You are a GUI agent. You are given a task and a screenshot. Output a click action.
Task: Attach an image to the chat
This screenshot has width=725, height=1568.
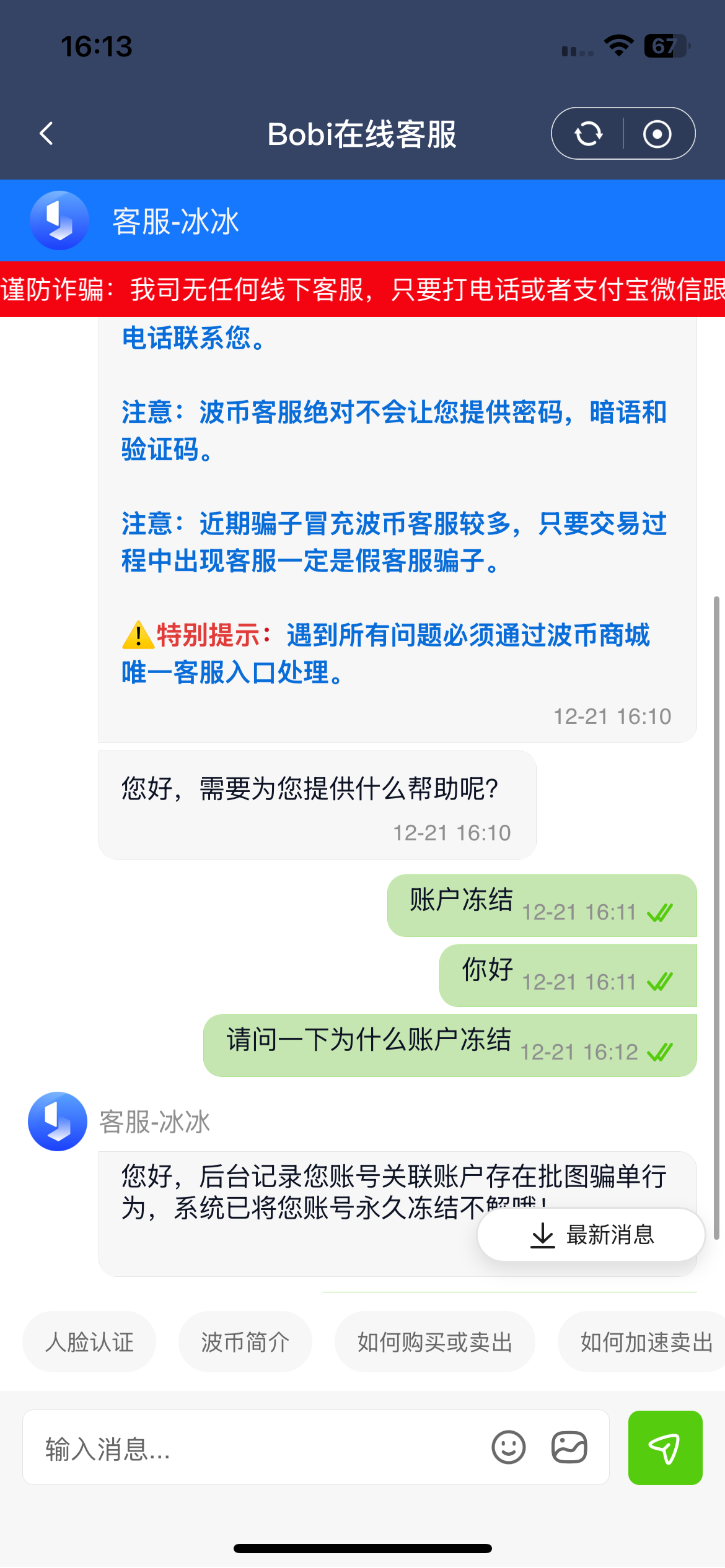click(569, 1448)
